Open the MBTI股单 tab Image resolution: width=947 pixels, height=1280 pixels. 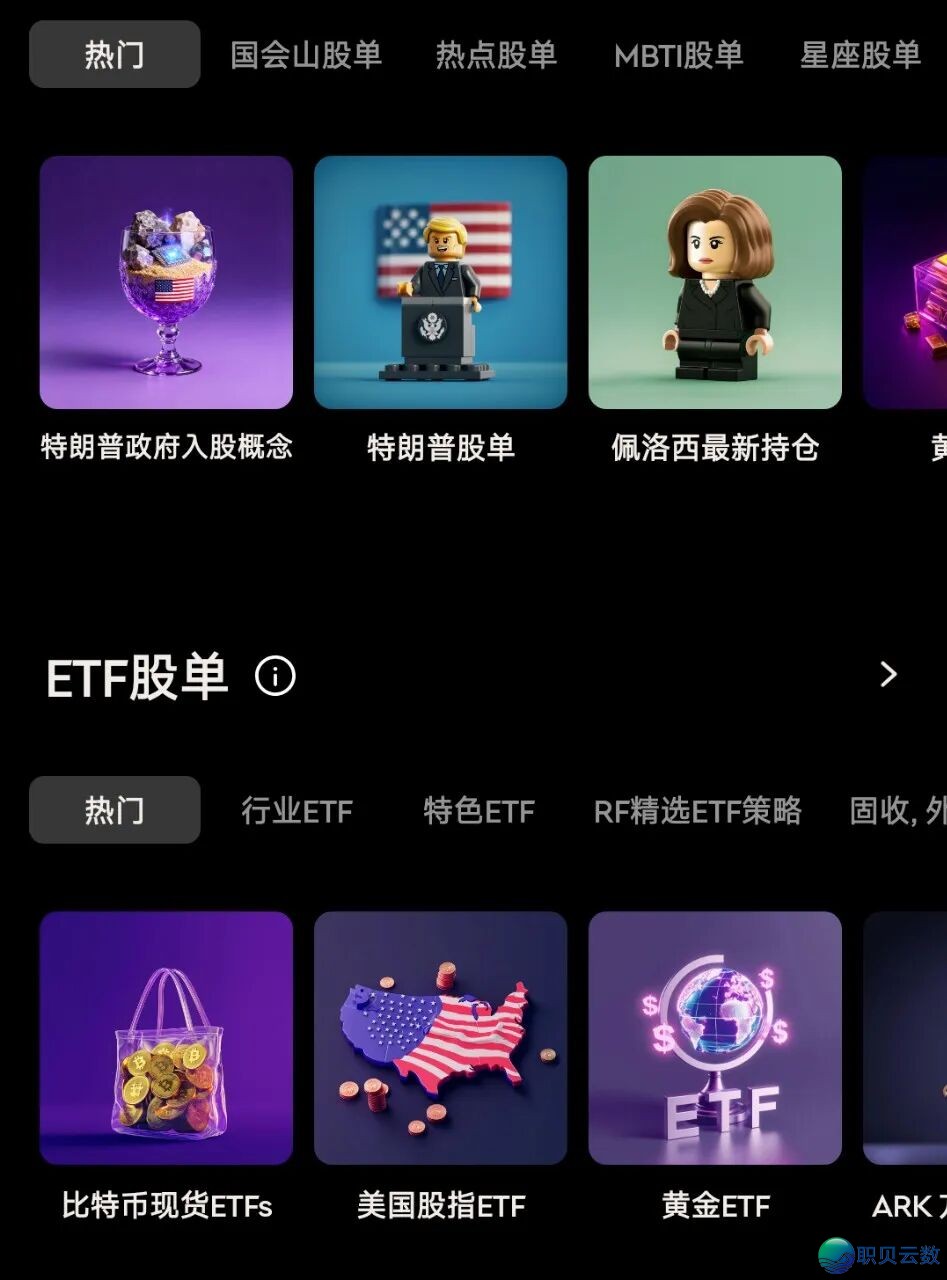tap(678, 55)
